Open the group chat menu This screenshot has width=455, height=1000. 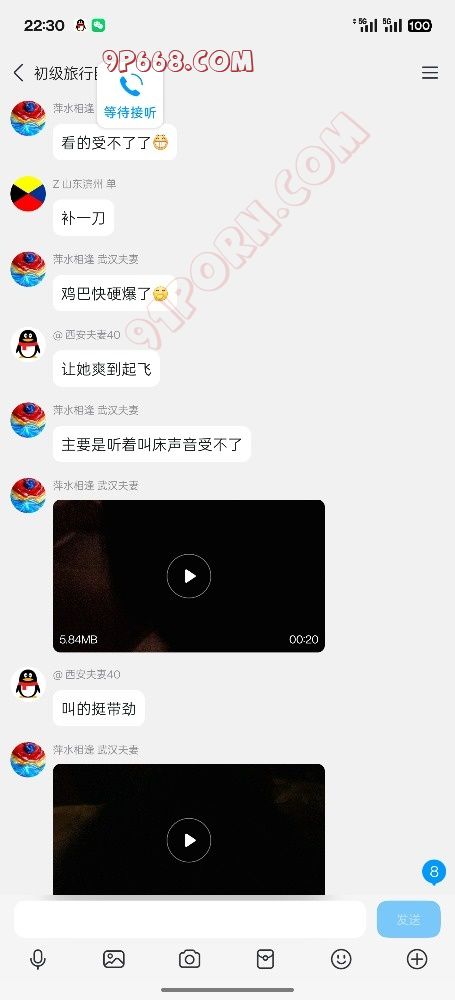[x=430, y=73]
